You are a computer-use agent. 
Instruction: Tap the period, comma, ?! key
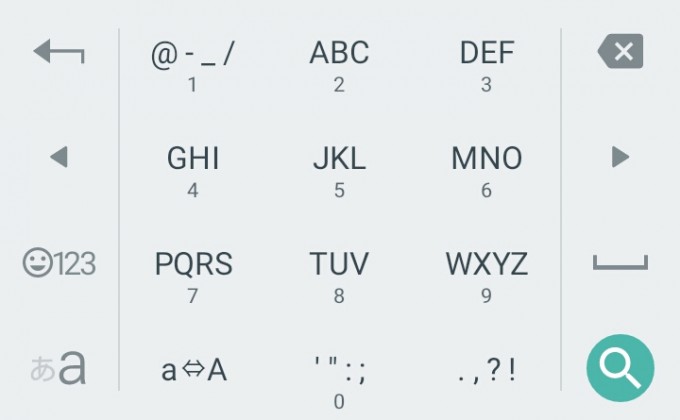pyautogui.click(x=486, y=371)
